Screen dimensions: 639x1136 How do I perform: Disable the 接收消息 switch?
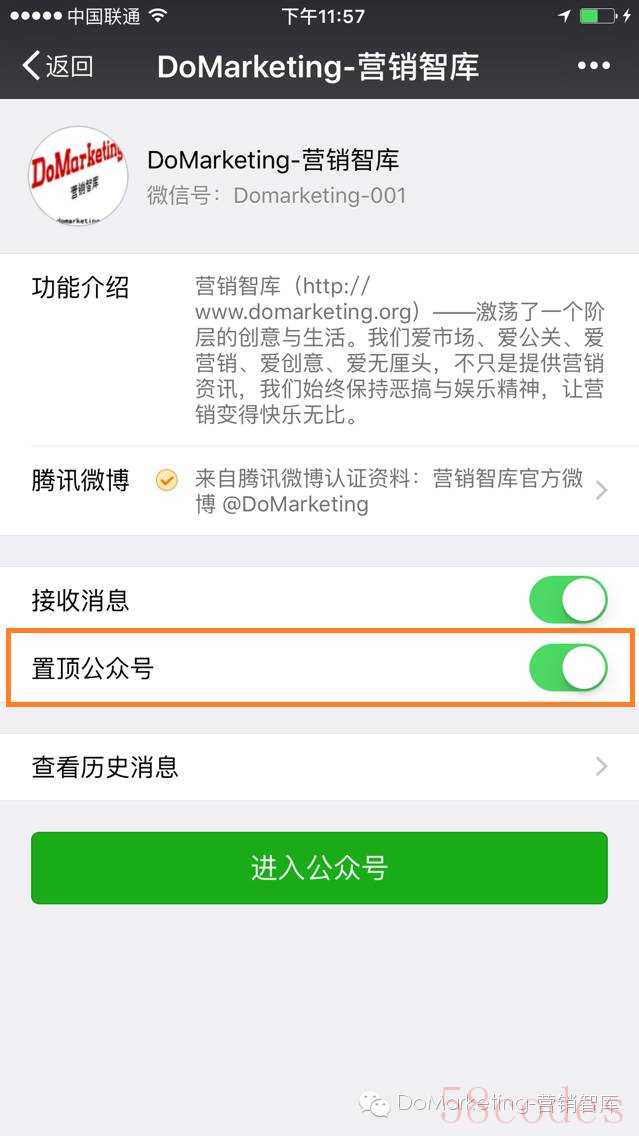tap(567, 601)
